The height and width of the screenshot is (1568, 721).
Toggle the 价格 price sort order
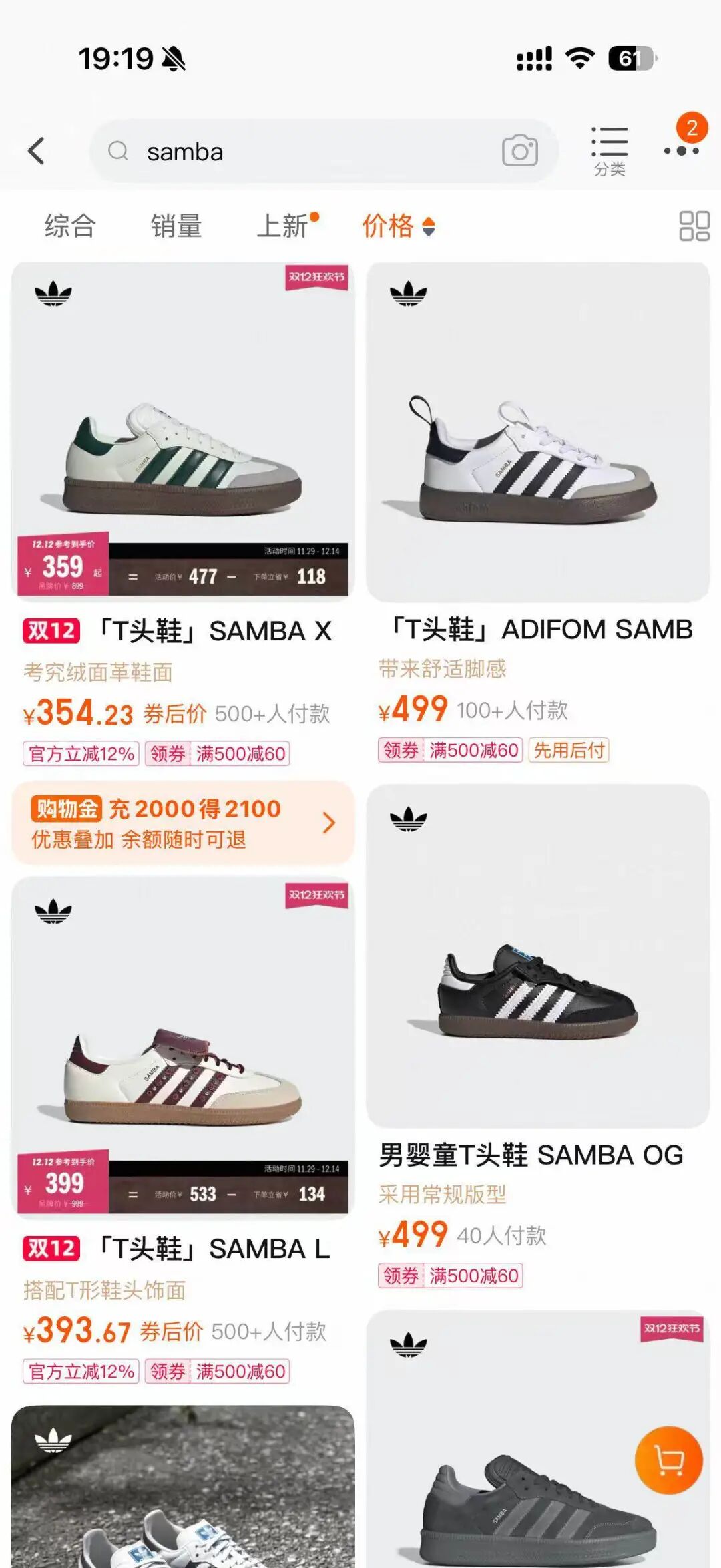(x=398, y=226)
